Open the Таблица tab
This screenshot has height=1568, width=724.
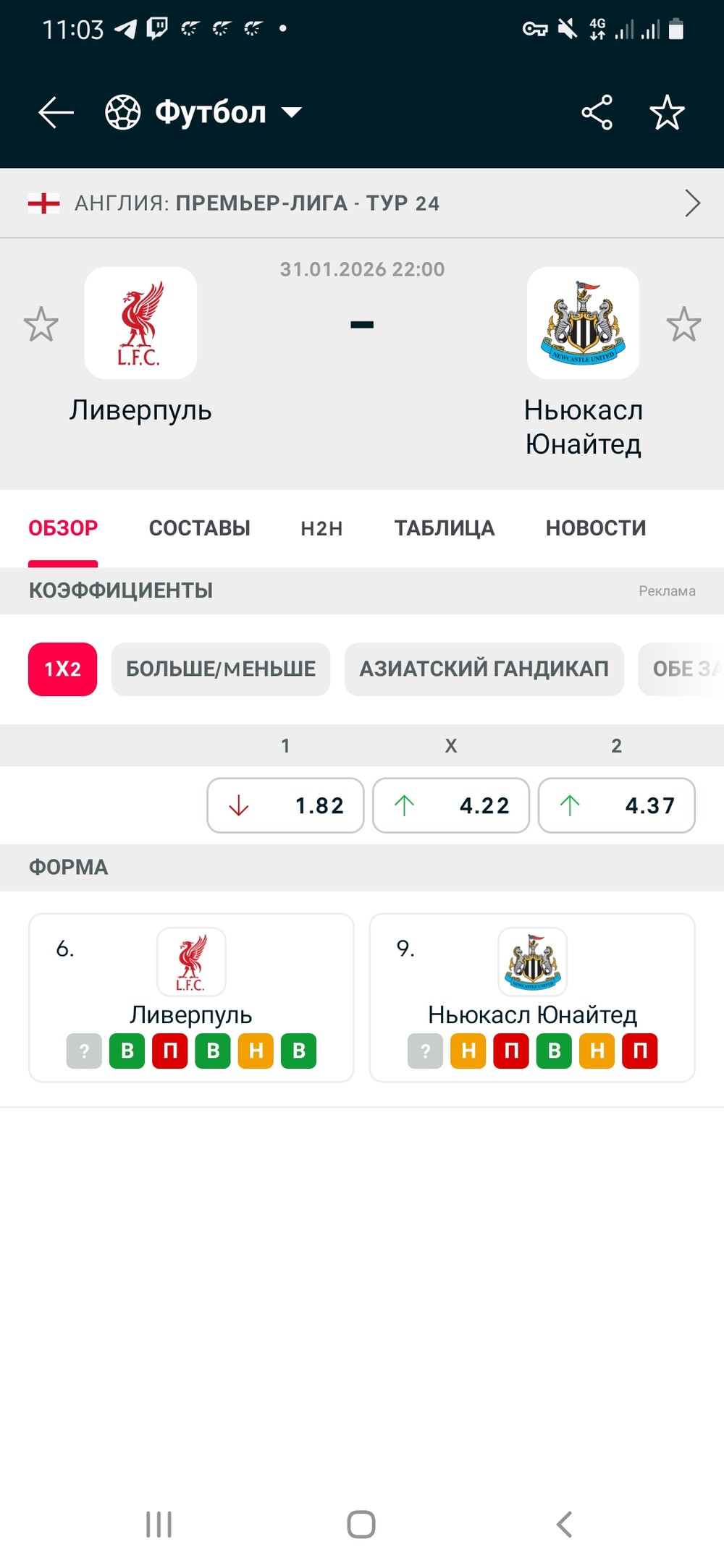pyautogui.click(x=444, y=528)
